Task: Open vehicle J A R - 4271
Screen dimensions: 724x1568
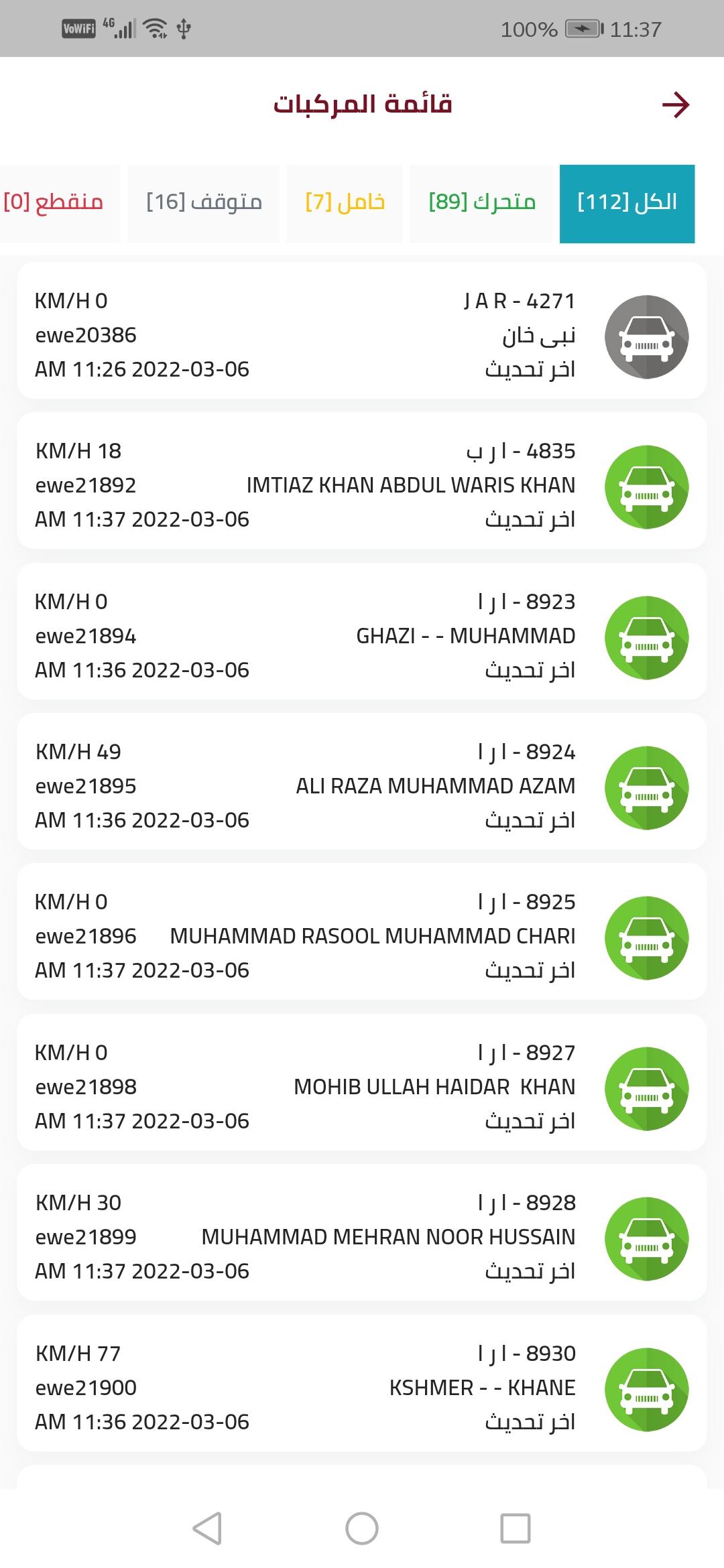Action: point(362,331)
